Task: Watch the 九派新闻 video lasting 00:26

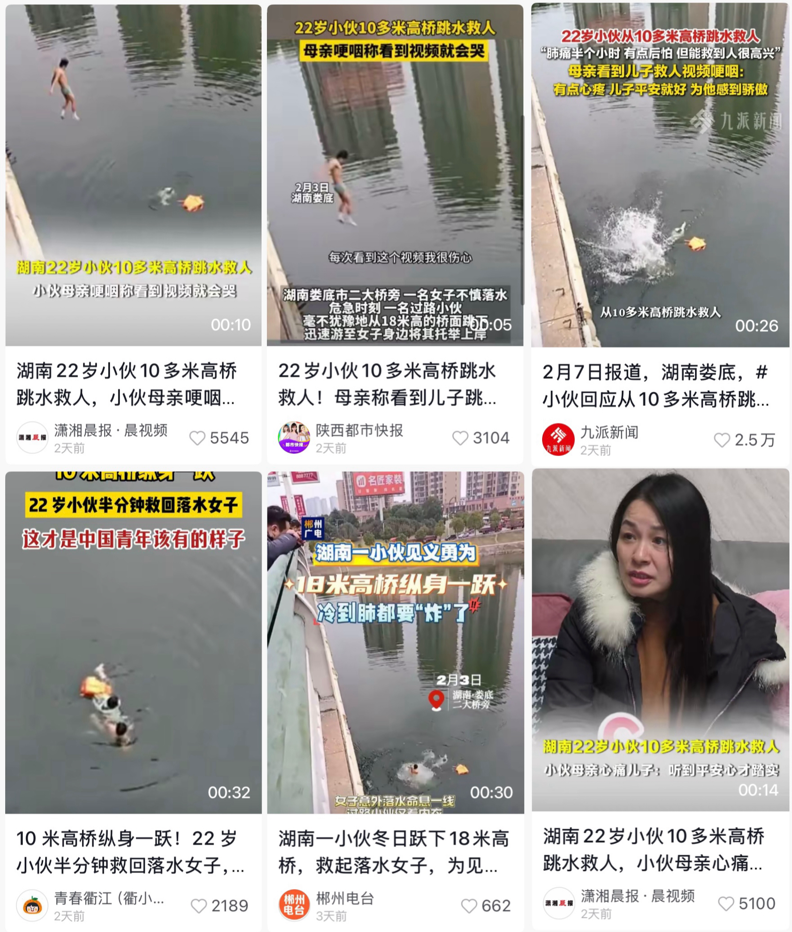Action: tap(659, 175)
